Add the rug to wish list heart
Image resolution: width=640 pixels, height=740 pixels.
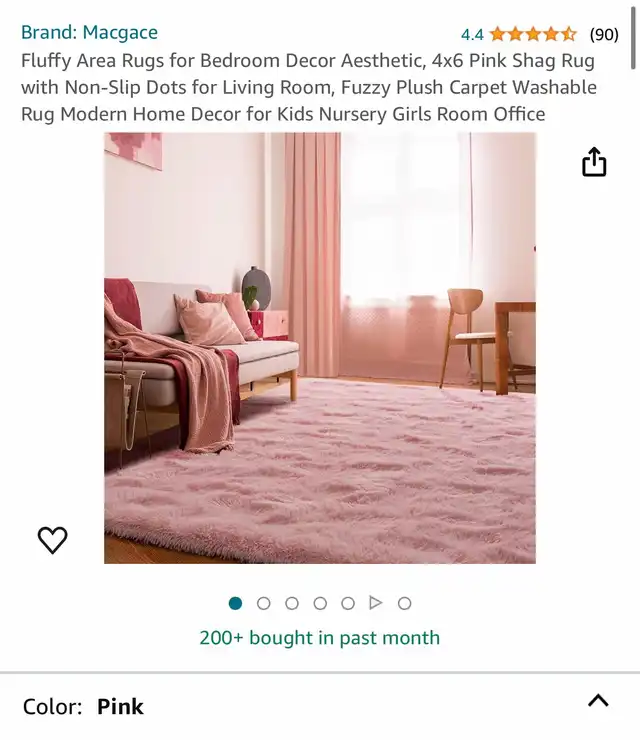coord(53,540)
